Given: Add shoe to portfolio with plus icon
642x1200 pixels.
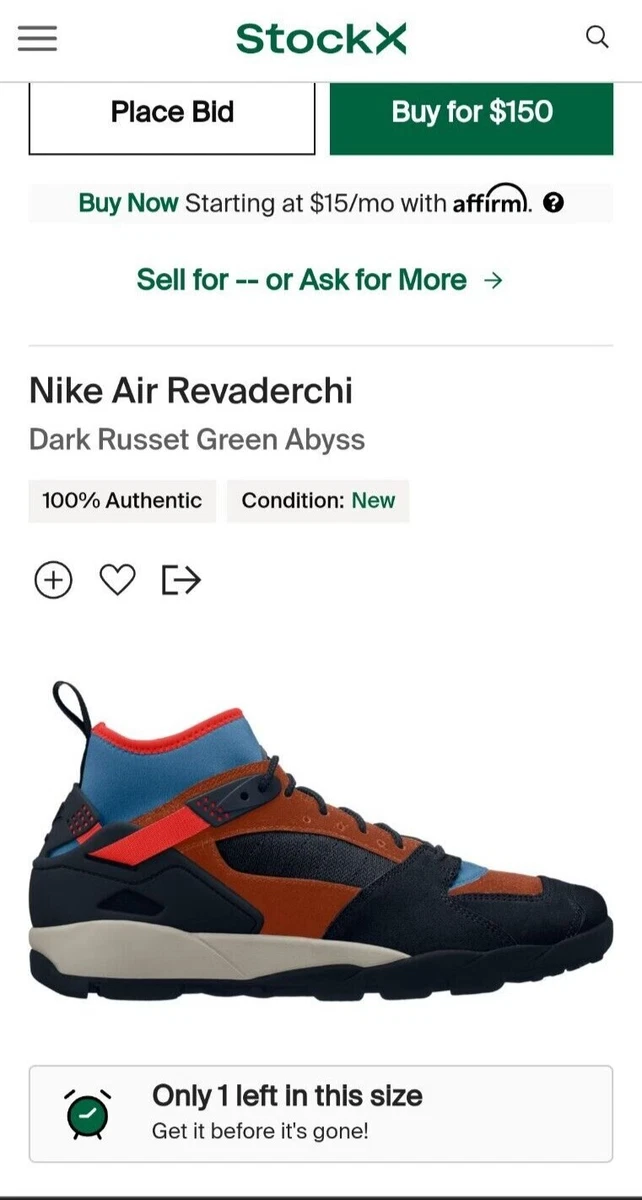Looking at the screenshot, I should (x=53, y=579).
